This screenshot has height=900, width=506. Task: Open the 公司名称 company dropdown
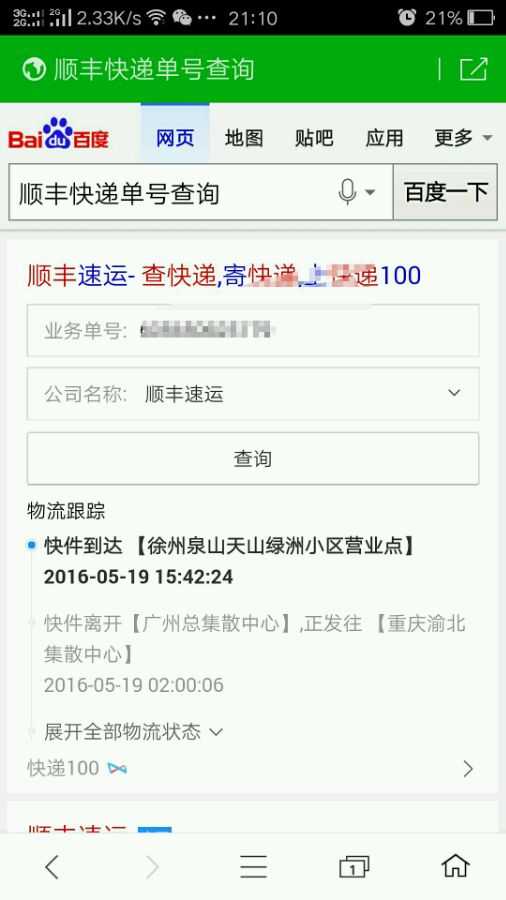[253, 394]
